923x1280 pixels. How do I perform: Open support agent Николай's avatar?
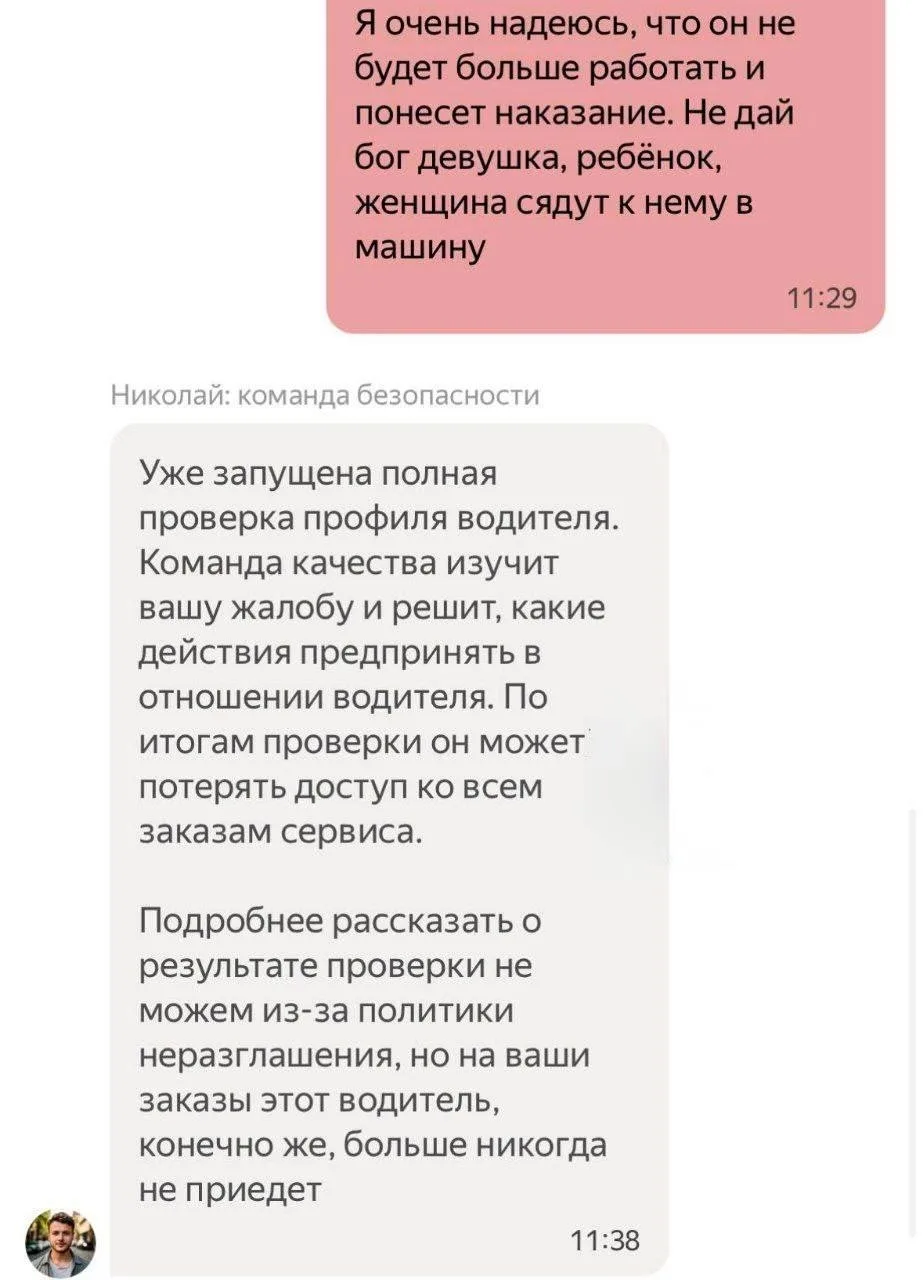pos(60,1243)
